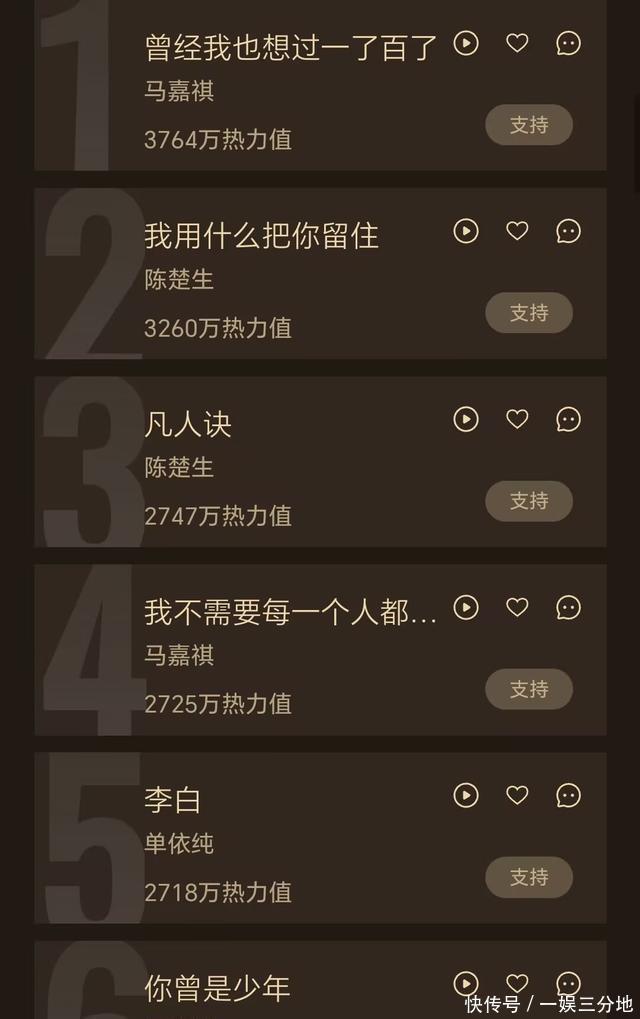Support 我用什么把你留住 with 支持 button
The width and height of the screenshot is (640, 1019).
(x=529, y=313)
